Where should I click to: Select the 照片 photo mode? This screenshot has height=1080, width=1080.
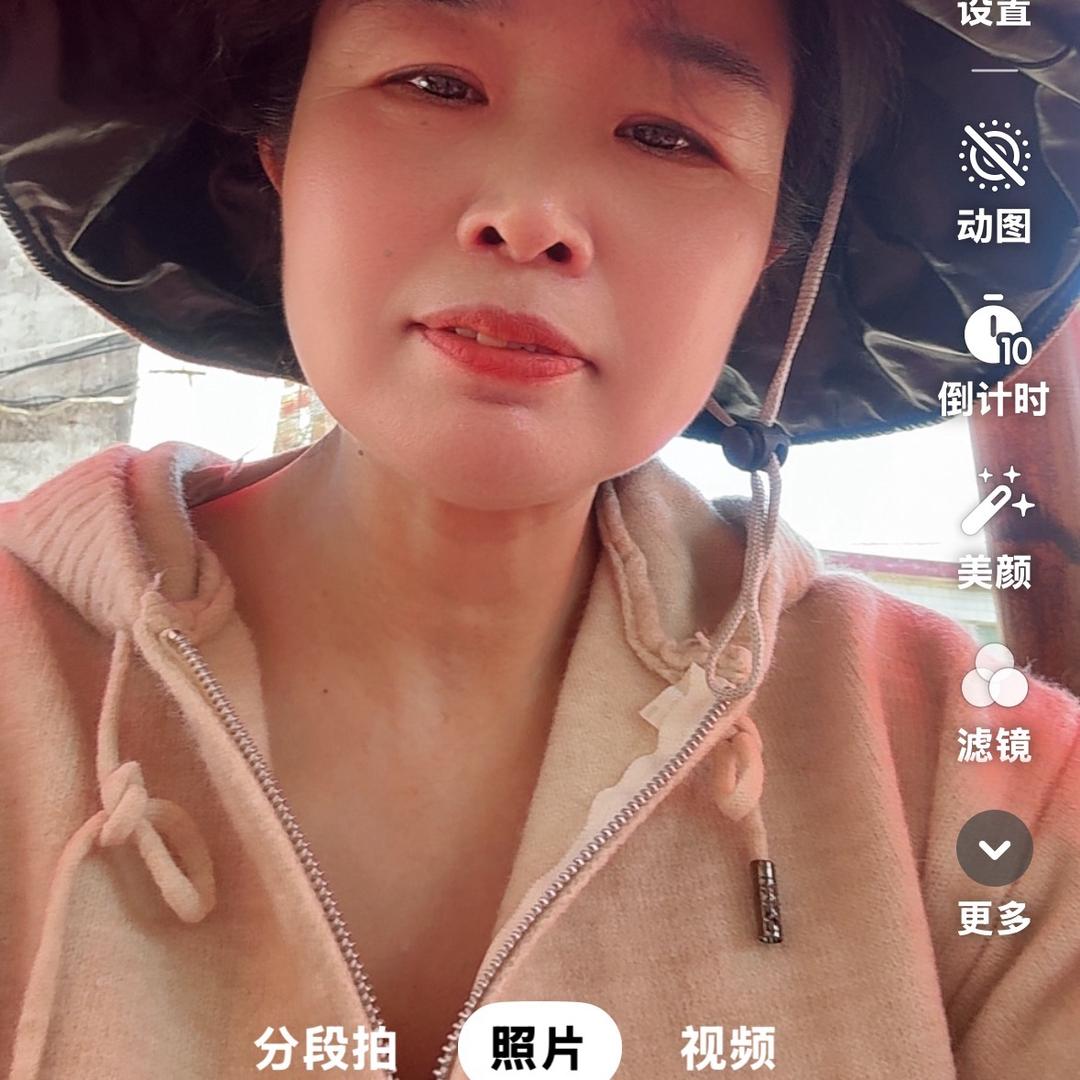[540, 1048]
